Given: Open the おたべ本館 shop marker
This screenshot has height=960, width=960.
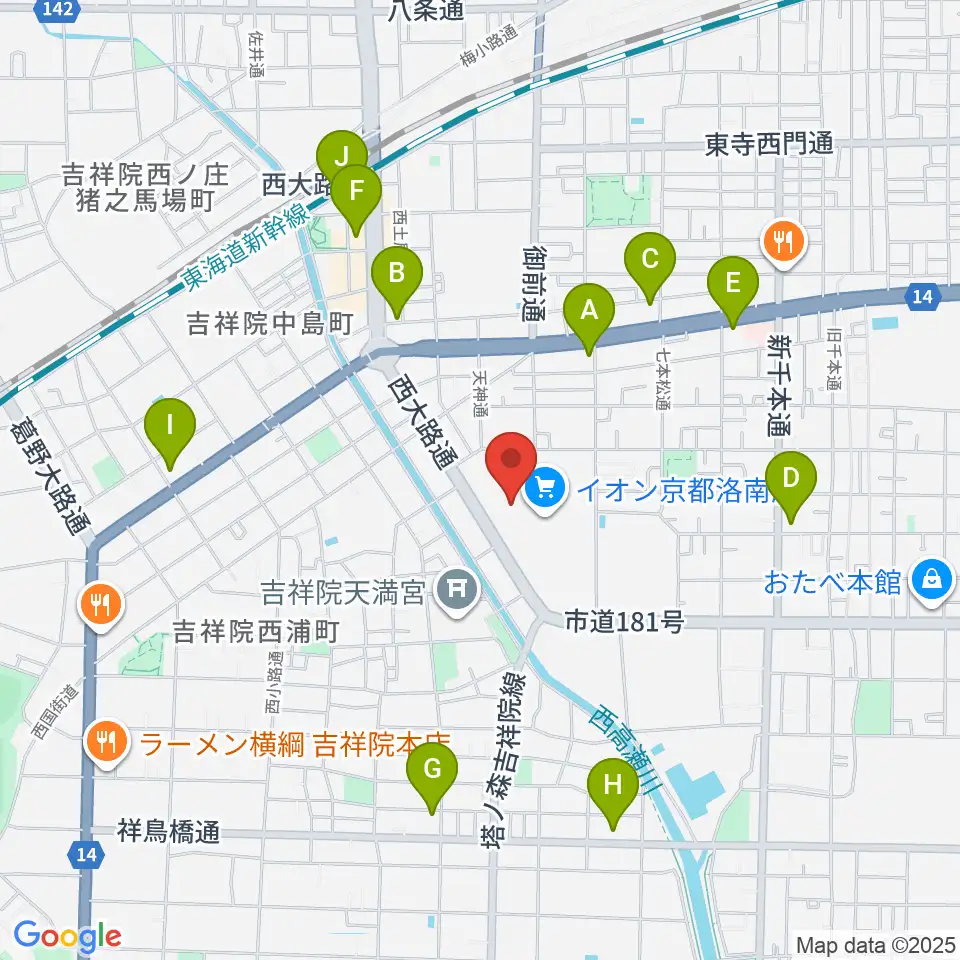Looking at the screenshot, I should [932, 582].
